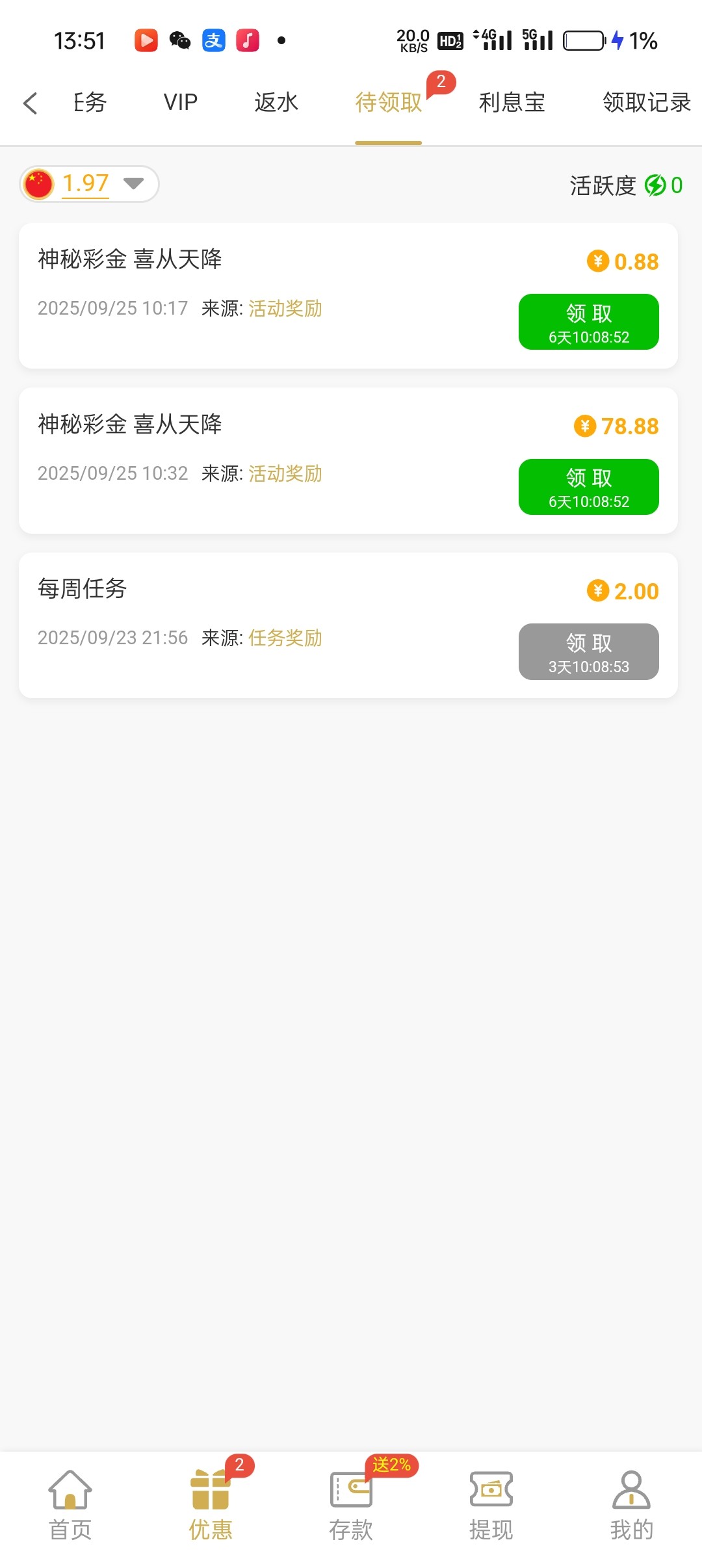702x1568 pixels.
Task: Switch to the VIP tab
Action: [x=180, y=103]
